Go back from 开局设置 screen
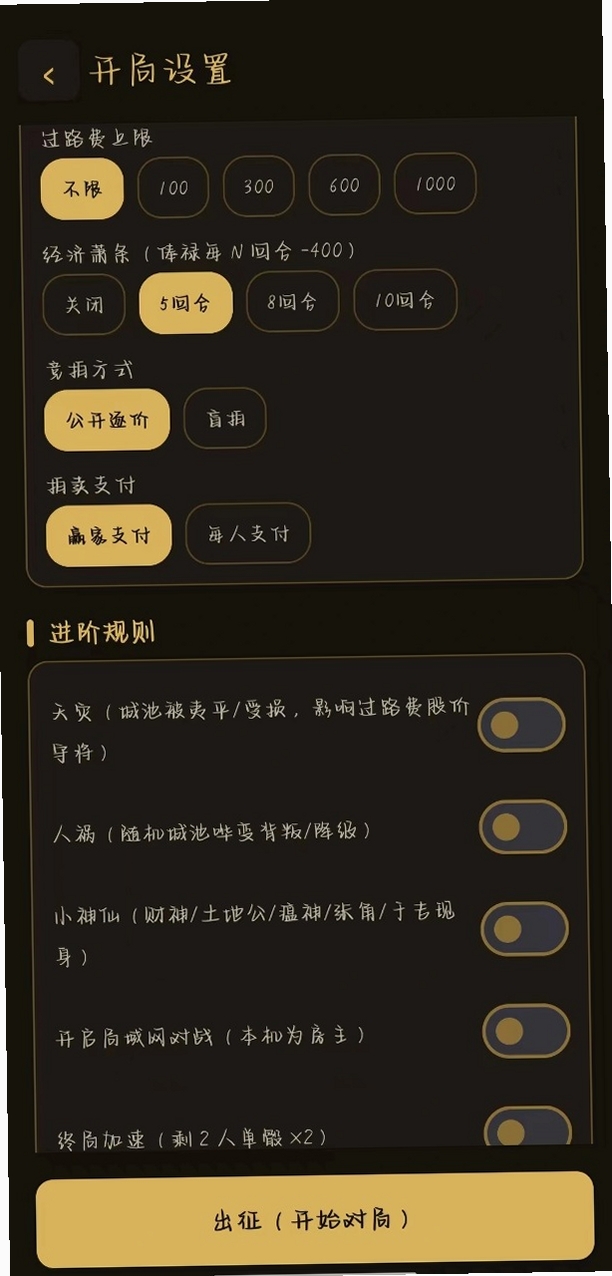 (x=48, y=72)
